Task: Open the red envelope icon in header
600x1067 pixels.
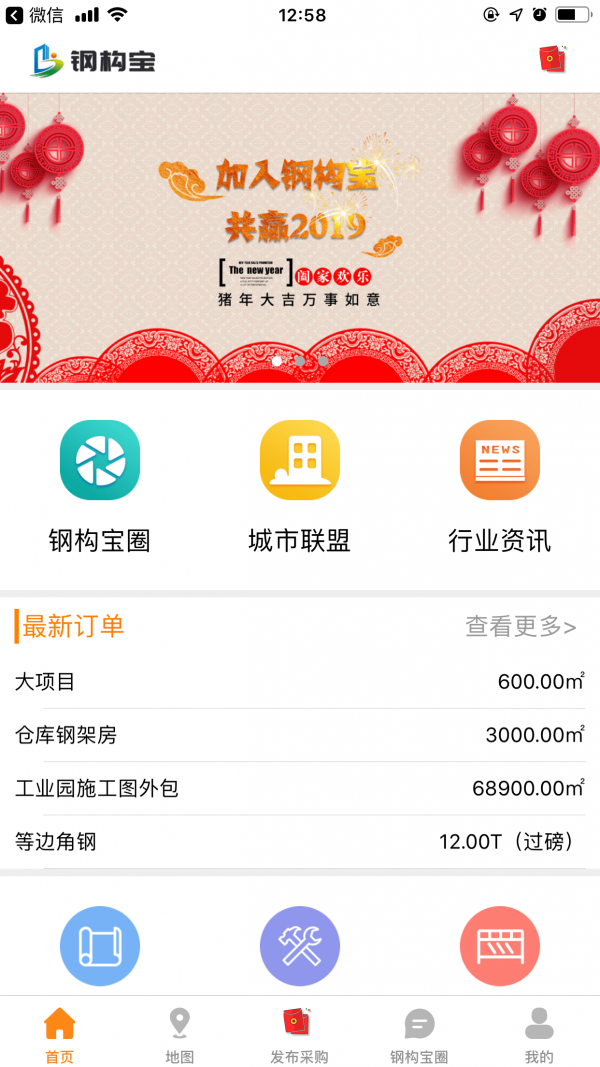Action: [x=553, y=59]
